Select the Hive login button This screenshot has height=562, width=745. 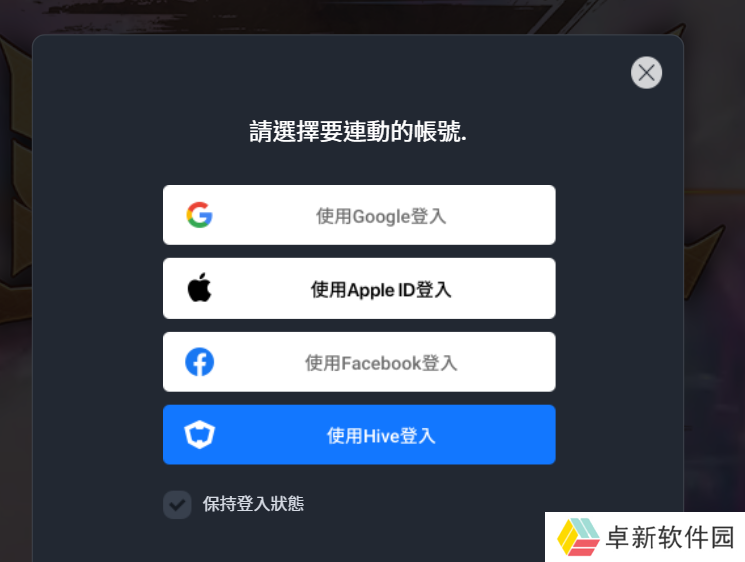pyautogui.click(x=359, y=435)
